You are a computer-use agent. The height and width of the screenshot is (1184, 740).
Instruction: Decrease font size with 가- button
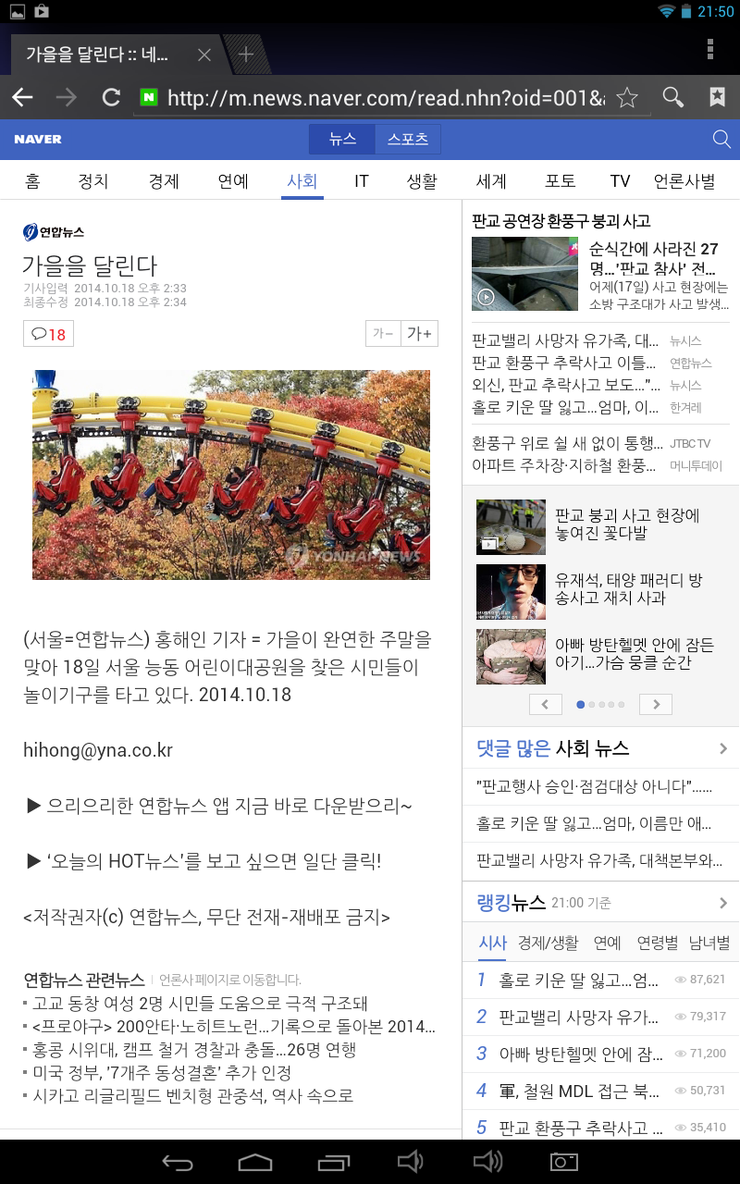tap(383, 334)
